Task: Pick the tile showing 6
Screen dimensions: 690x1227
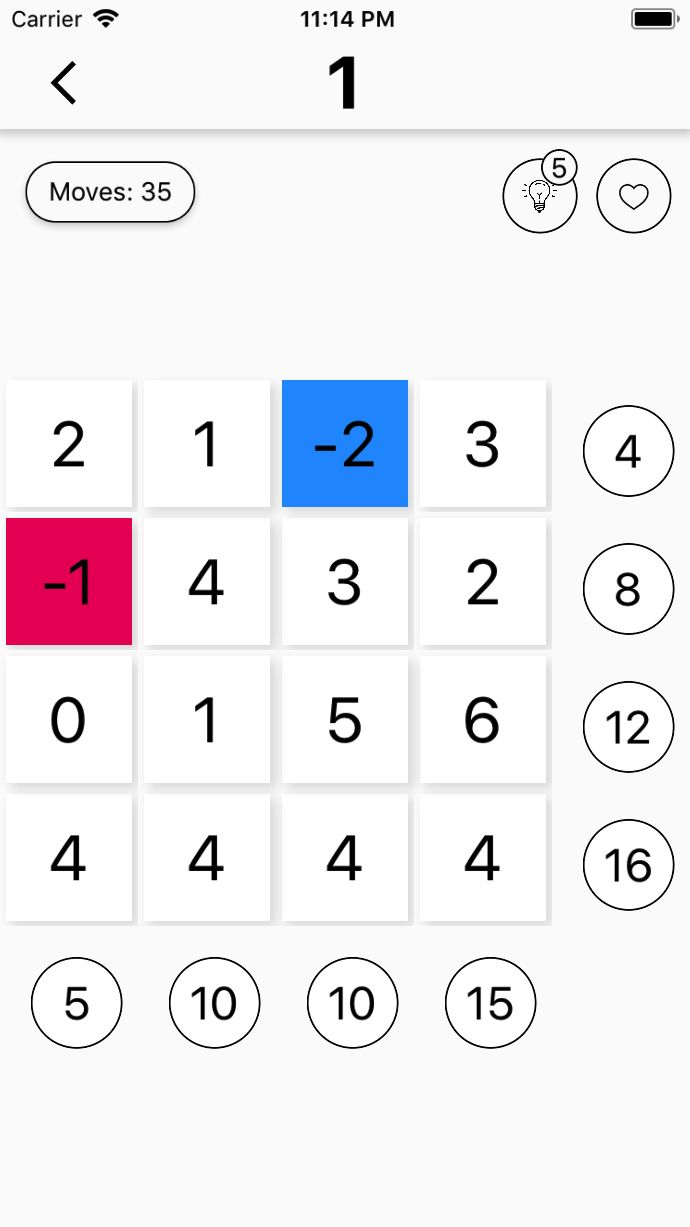Action: [x=483, y=719]
